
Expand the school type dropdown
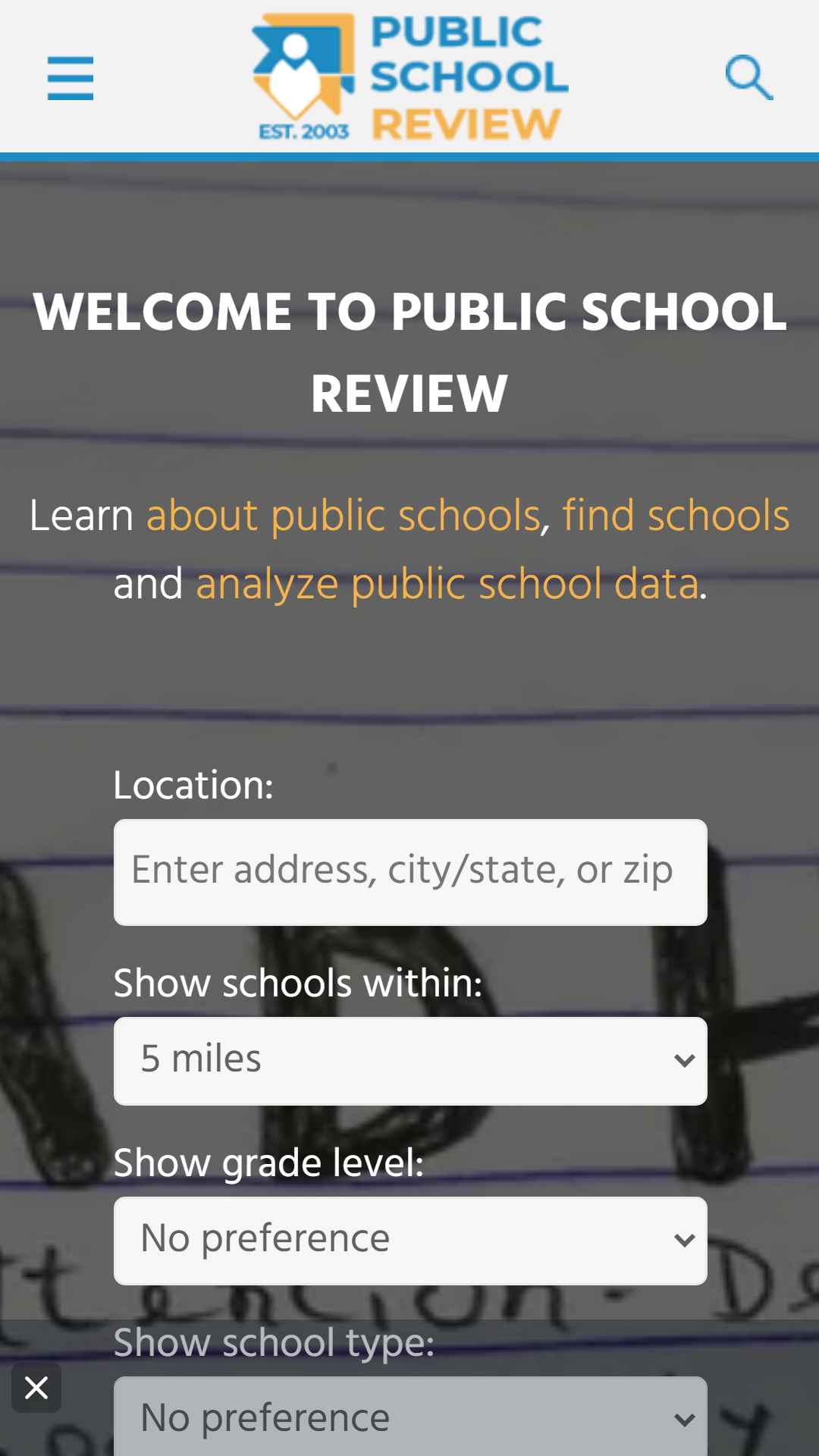(x=410, y=1417)
